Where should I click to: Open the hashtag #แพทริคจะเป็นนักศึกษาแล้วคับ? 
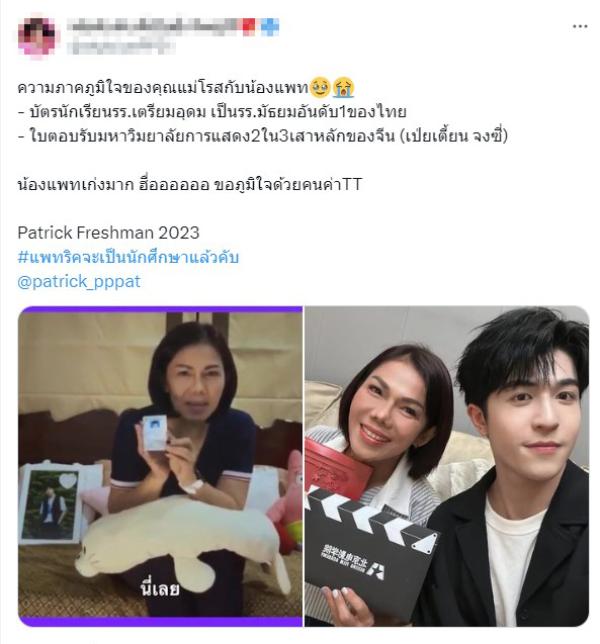pos(128,257)
